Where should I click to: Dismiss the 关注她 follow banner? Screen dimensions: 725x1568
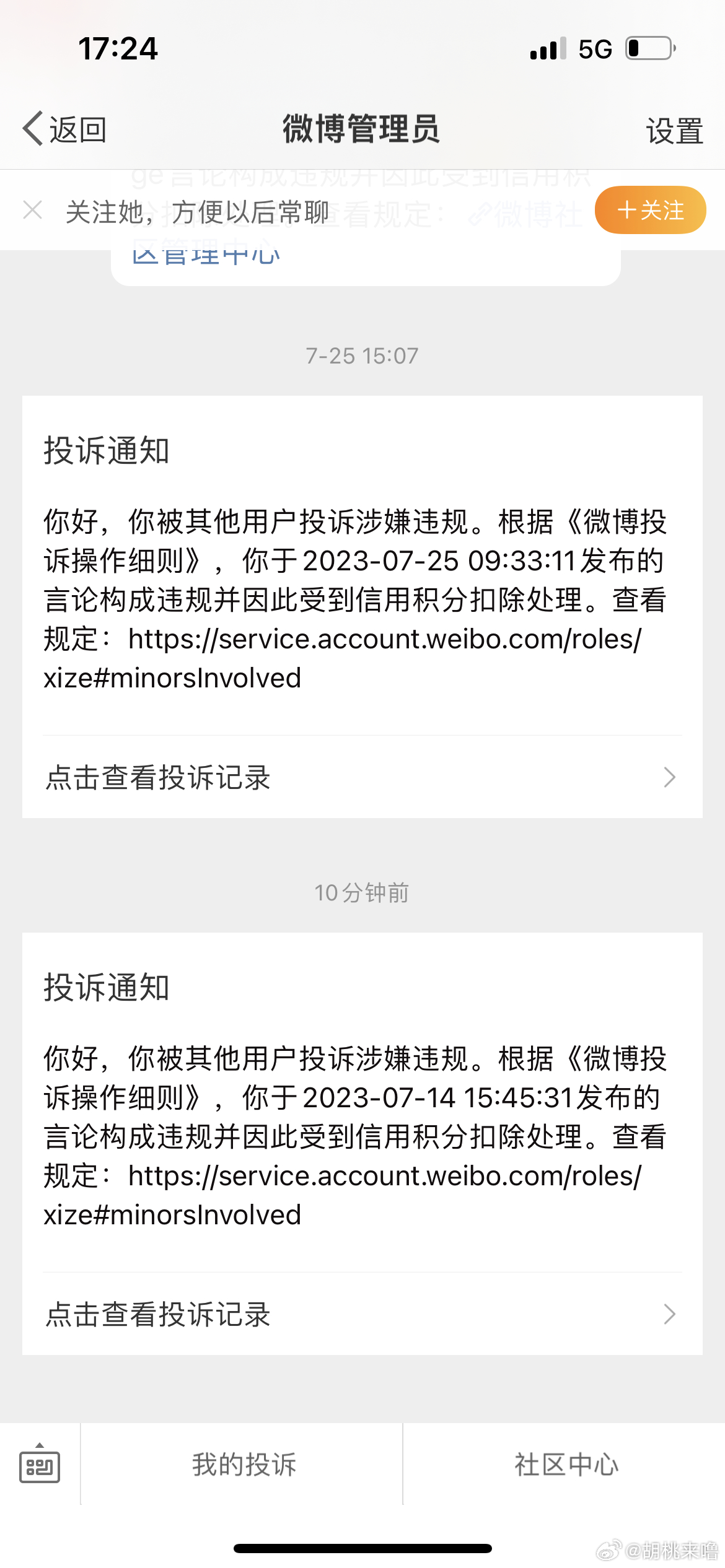(x=32, y=210)
